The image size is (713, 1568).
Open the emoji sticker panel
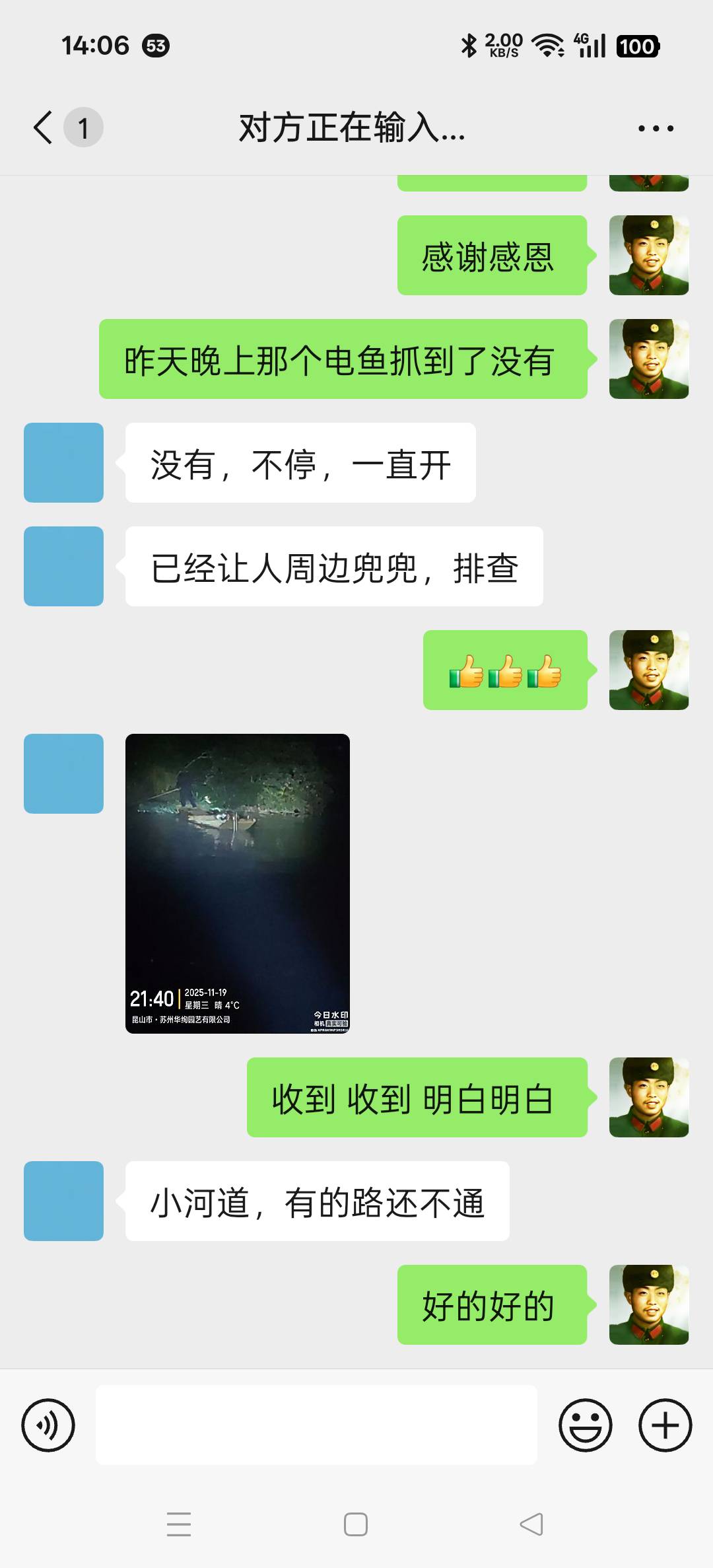pos(585,1425)
